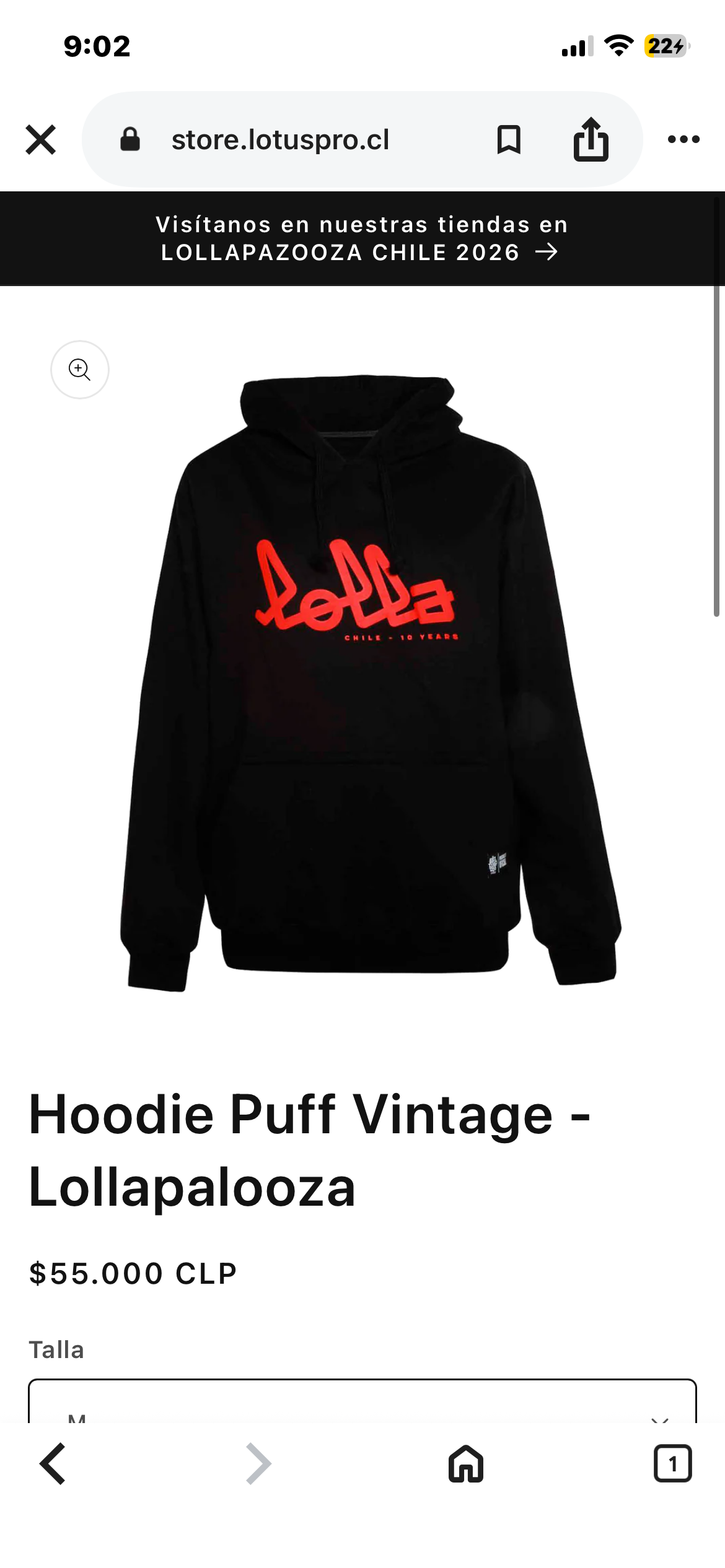Open the browser overflow menu
The width and height of the screenshot is (725, 1568).
tap(683, 140)
